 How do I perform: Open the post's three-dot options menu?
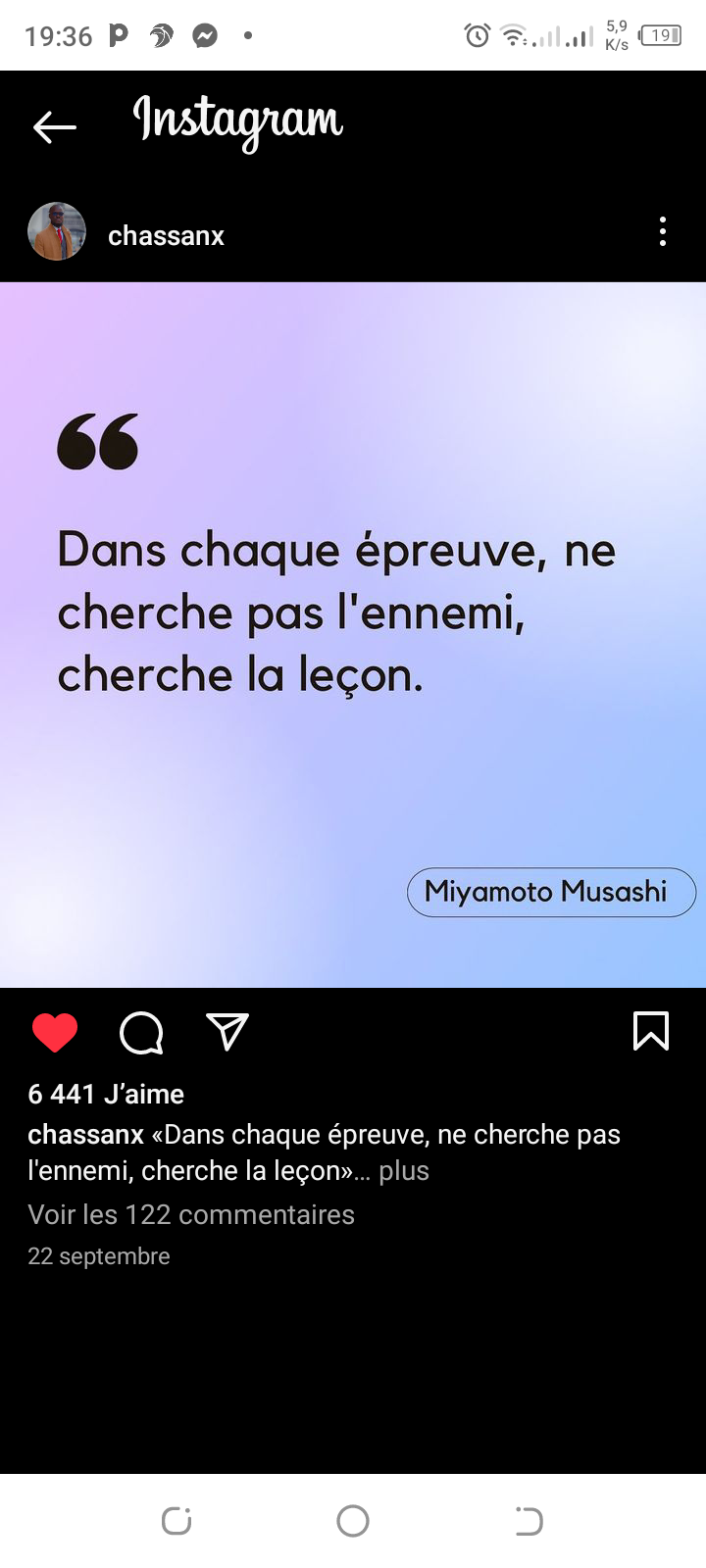point(663,232)
